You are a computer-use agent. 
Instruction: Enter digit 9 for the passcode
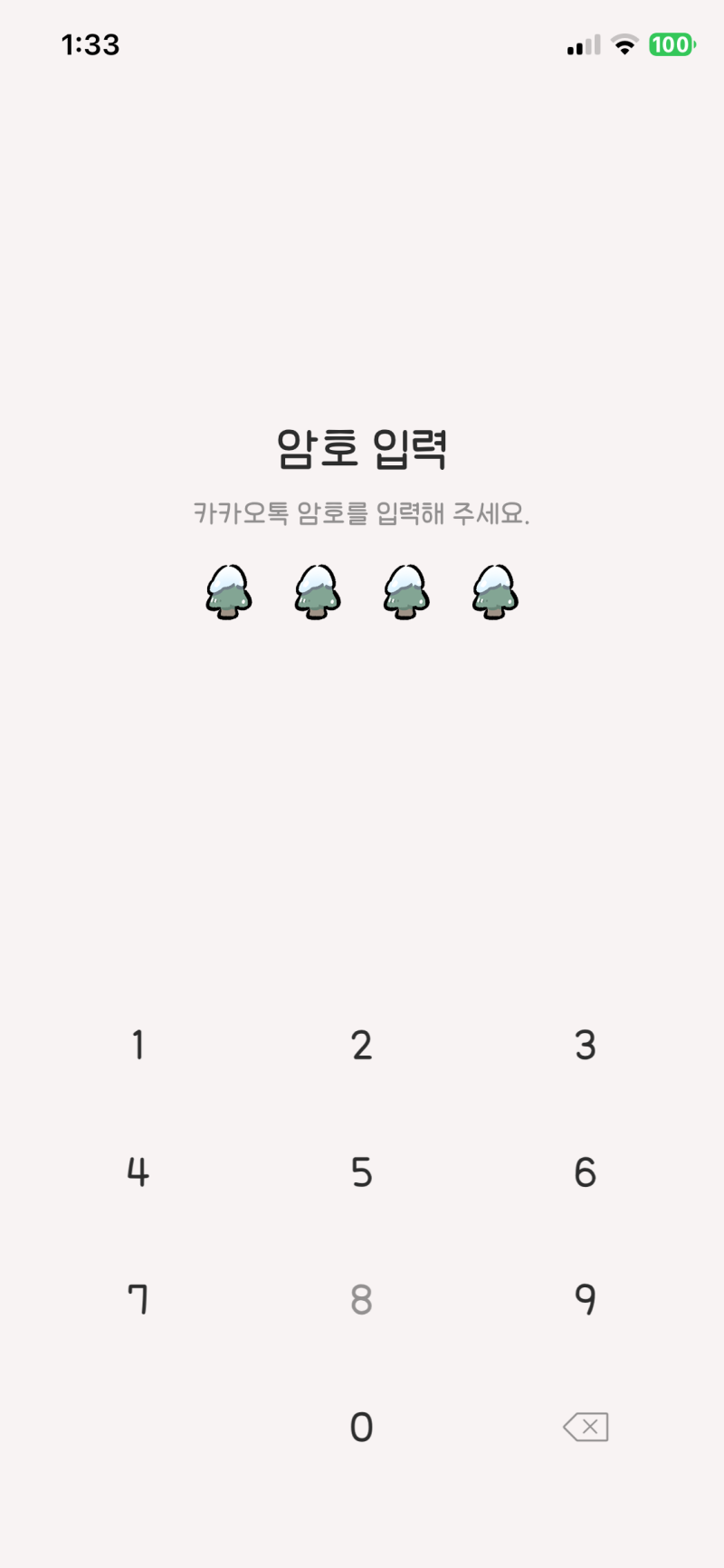586,1300
